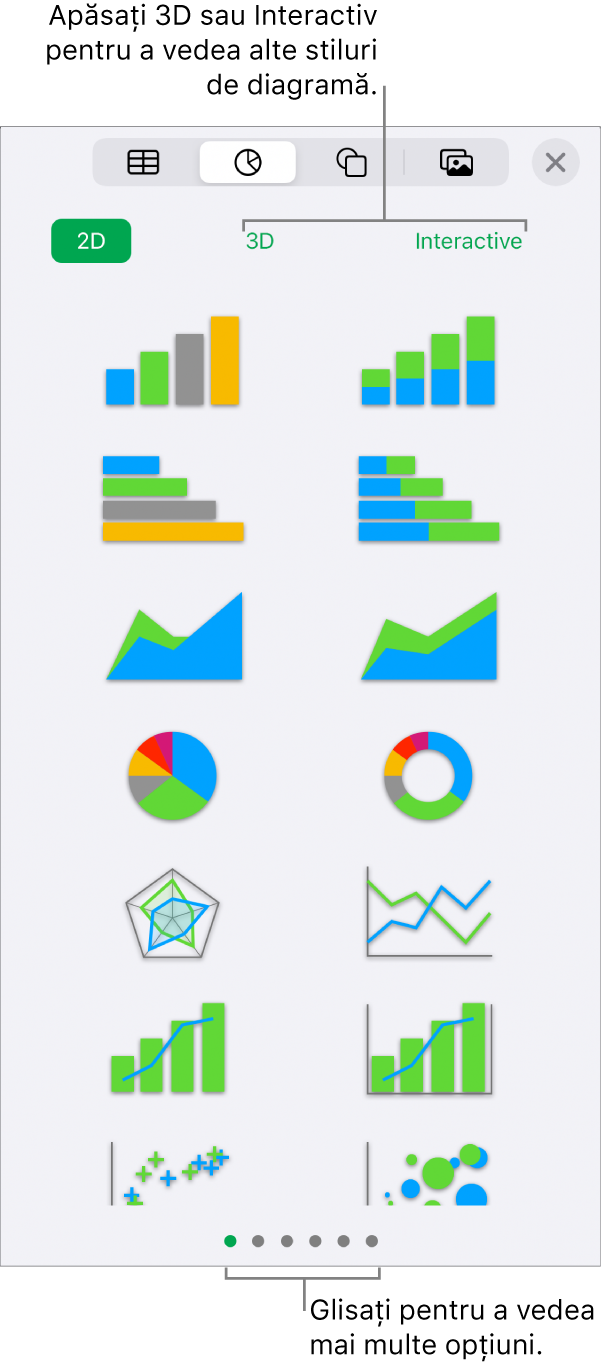The height and width of the screenshot is (1367, 603).
Task: Select the scatter chart
Action: click(x=173, y=1174)
